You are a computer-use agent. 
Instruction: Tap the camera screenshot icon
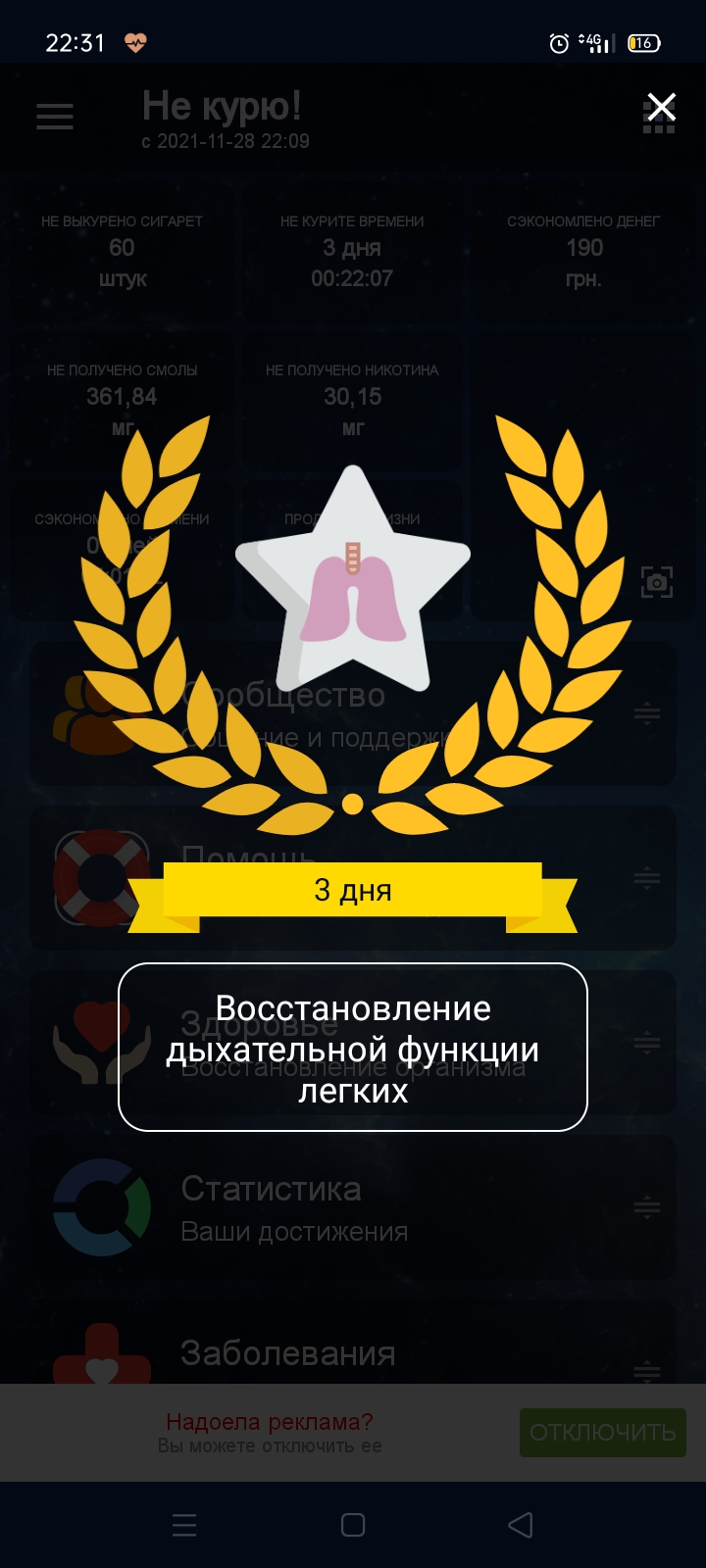coord(658,580)
